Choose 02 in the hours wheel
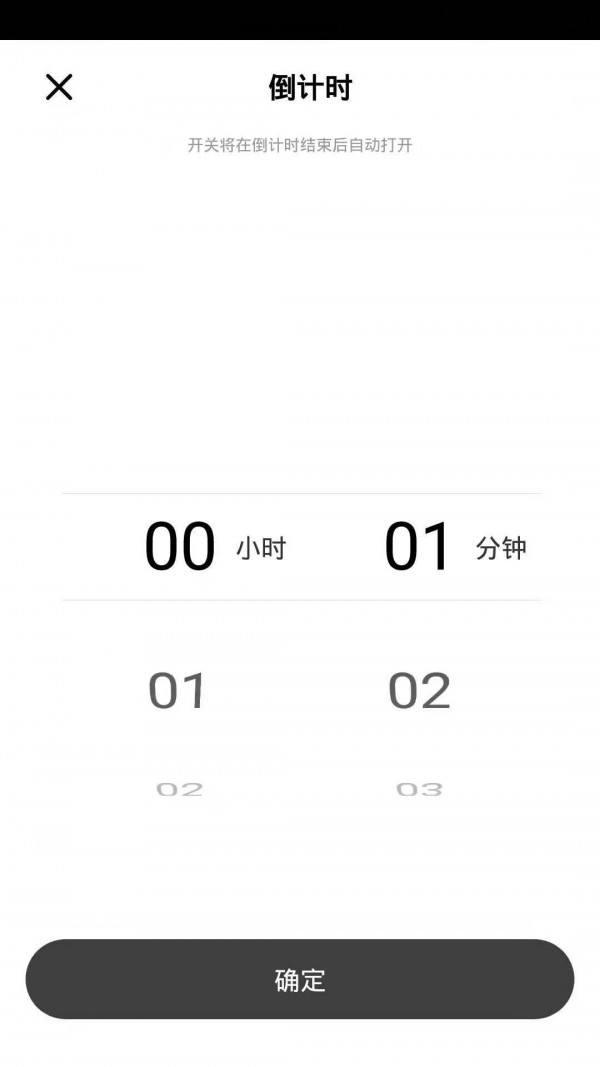 point(180,789)
